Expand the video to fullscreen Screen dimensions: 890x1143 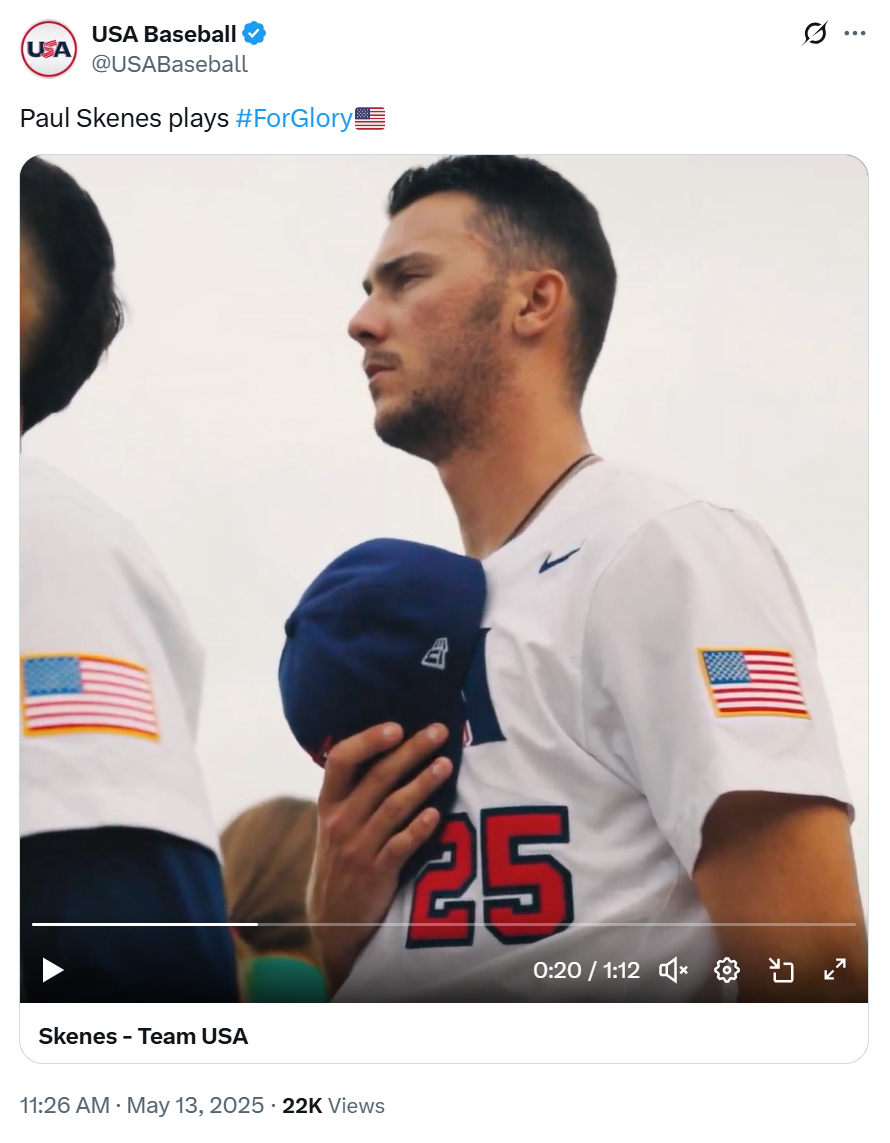point(836,969)
